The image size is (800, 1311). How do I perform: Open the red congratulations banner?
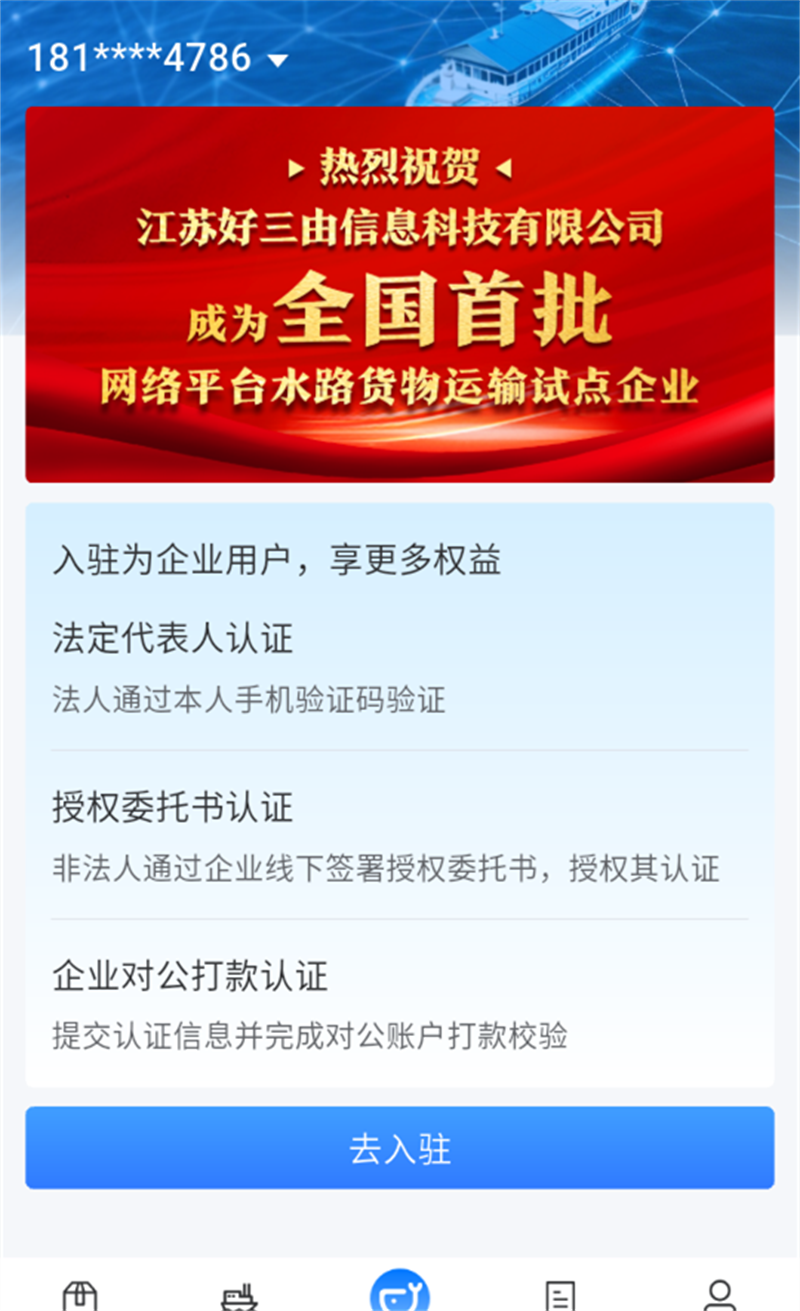[400, 294]
